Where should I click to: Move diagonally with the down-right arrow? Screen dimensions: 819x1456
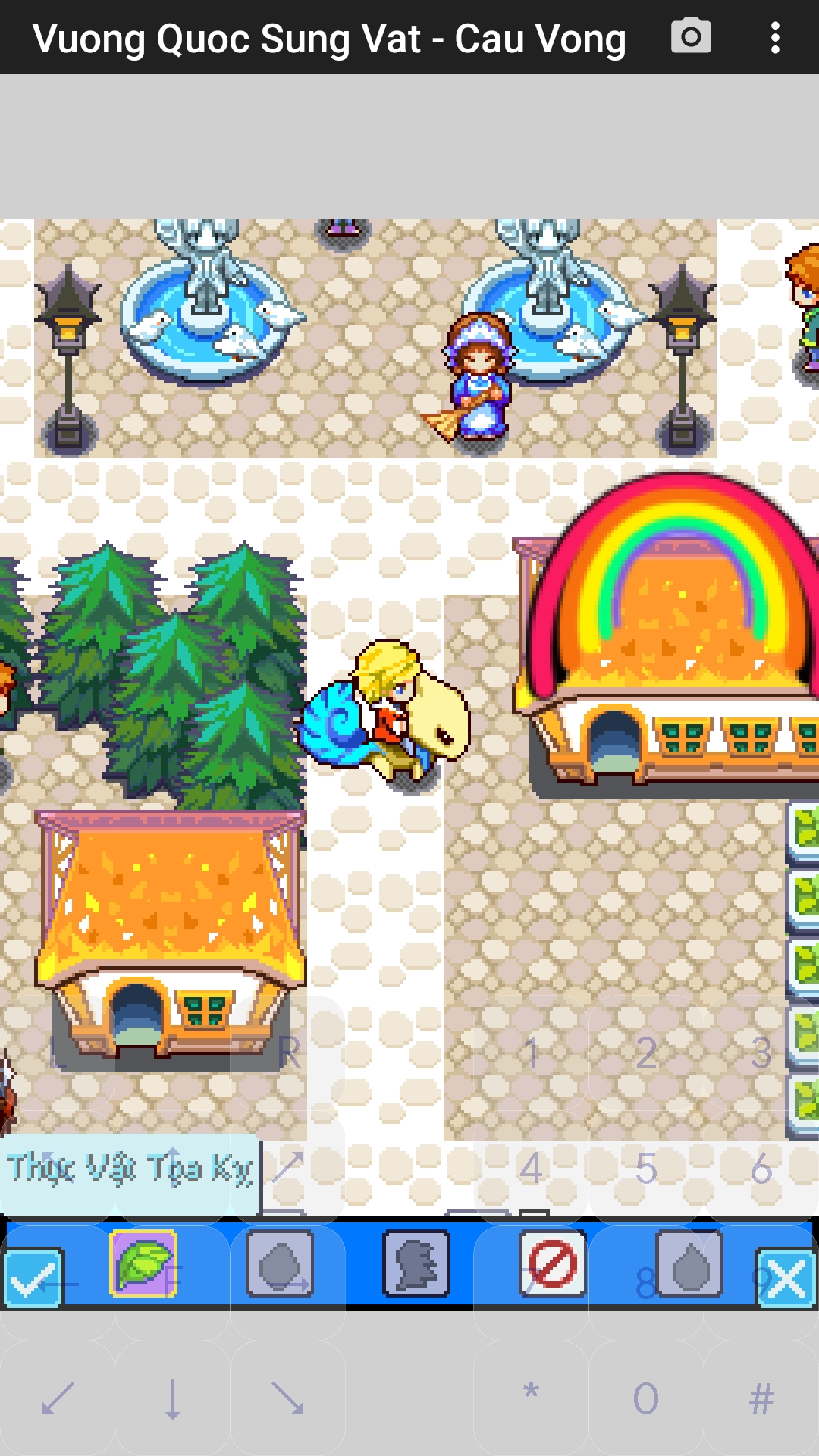288,1398
